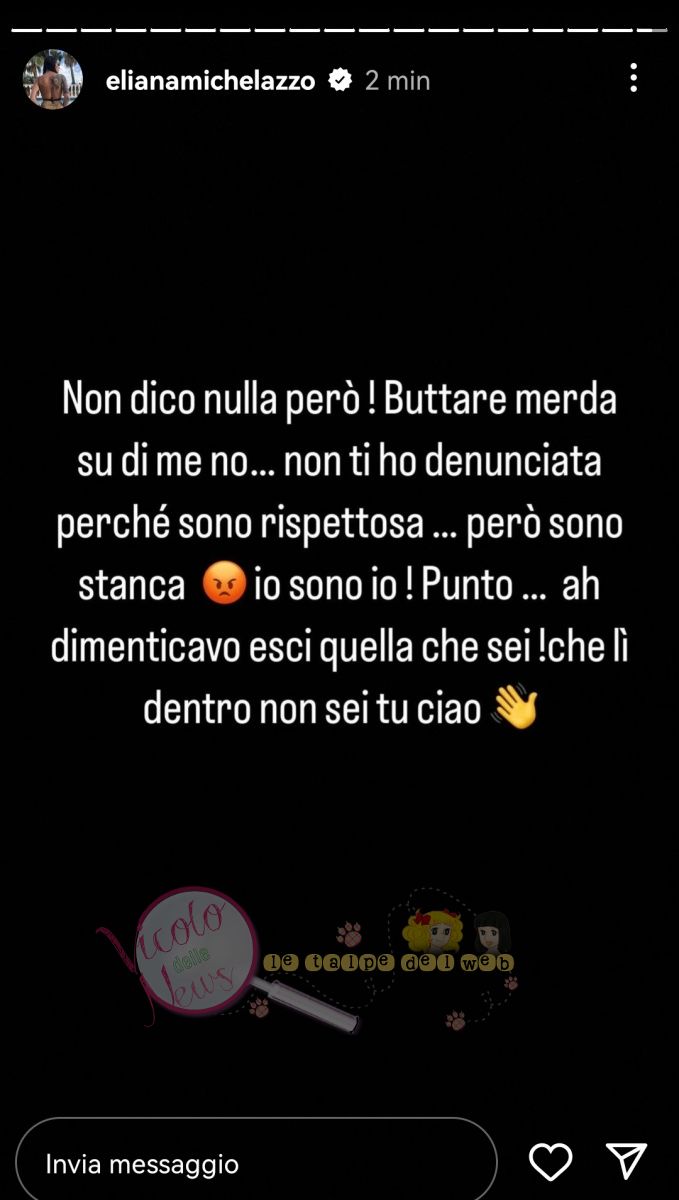The height and width of the screenshot is (1200, 679).
Task: Open elianamichelazzo's profile picture
Action: (52, 79)
